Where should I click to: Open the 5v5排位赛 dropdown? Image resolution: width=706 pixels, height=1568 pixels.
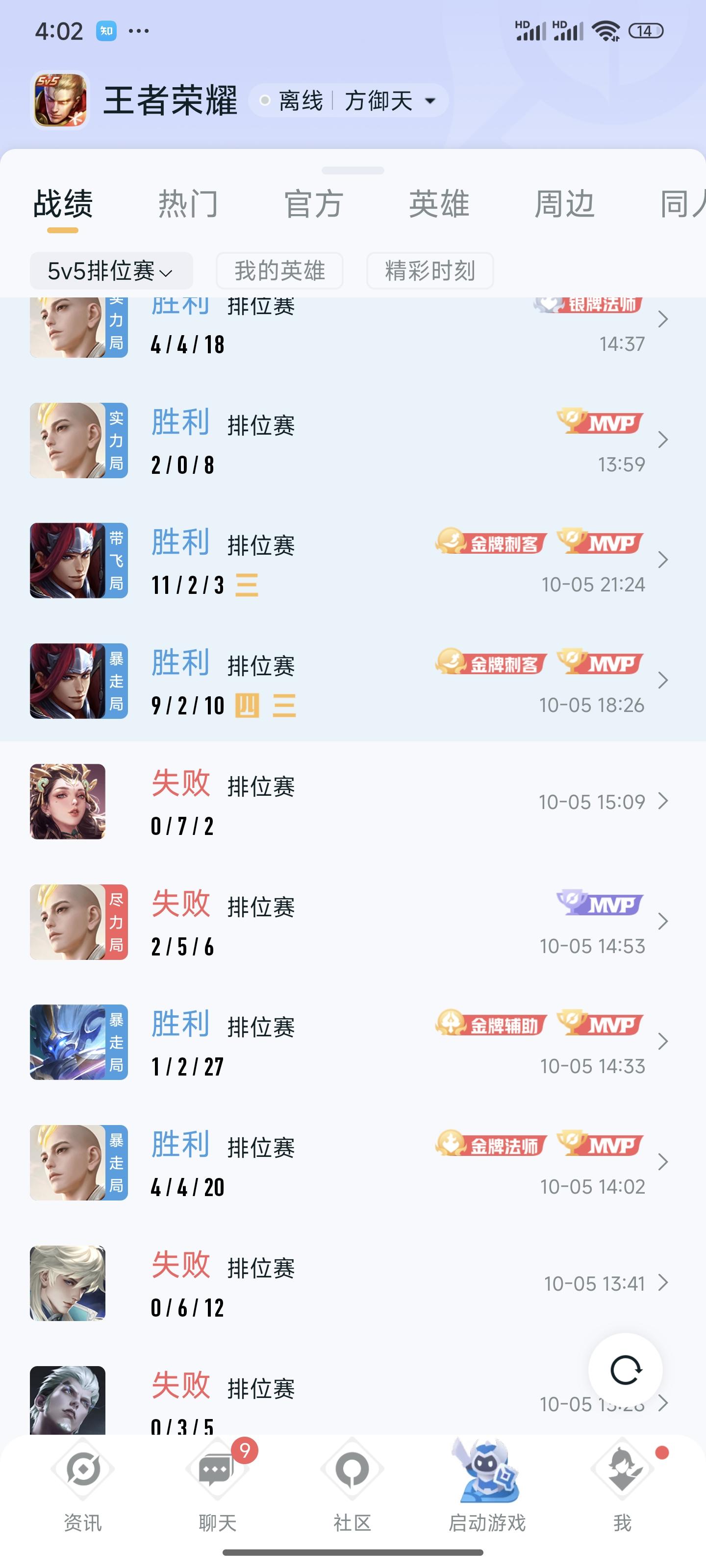(111, 270)
